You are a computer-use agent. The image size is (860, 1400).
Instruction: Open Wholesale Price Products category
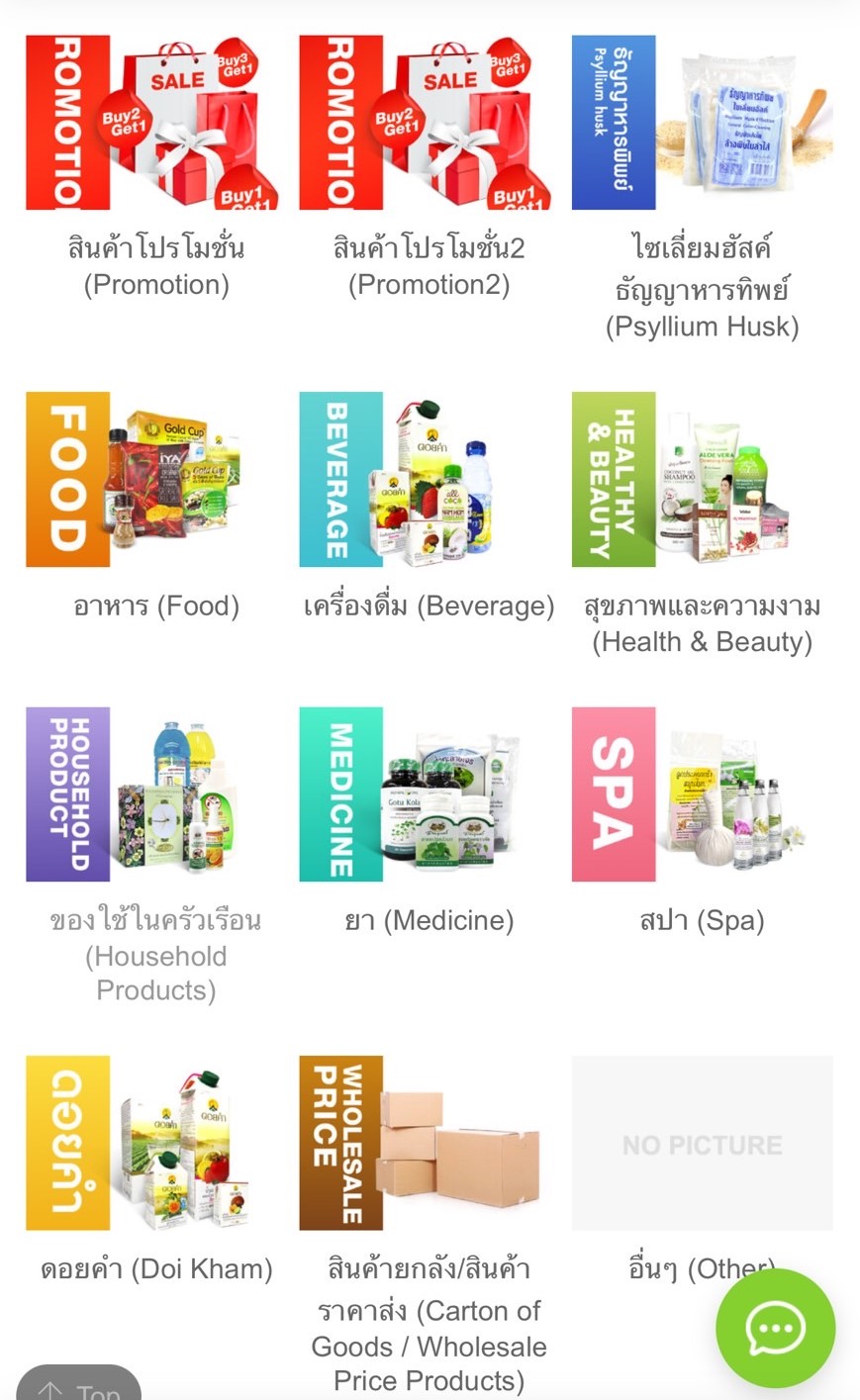pyautogui.click(x=427, y=1143)
